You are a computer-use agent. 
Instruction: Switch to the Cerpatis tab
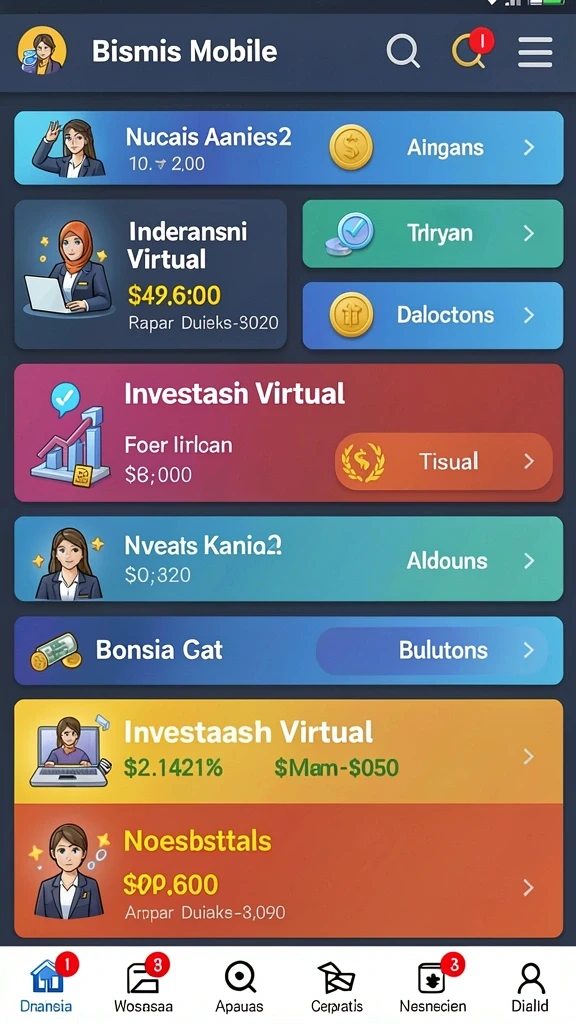pyautogui.click(x=336, y=985)
